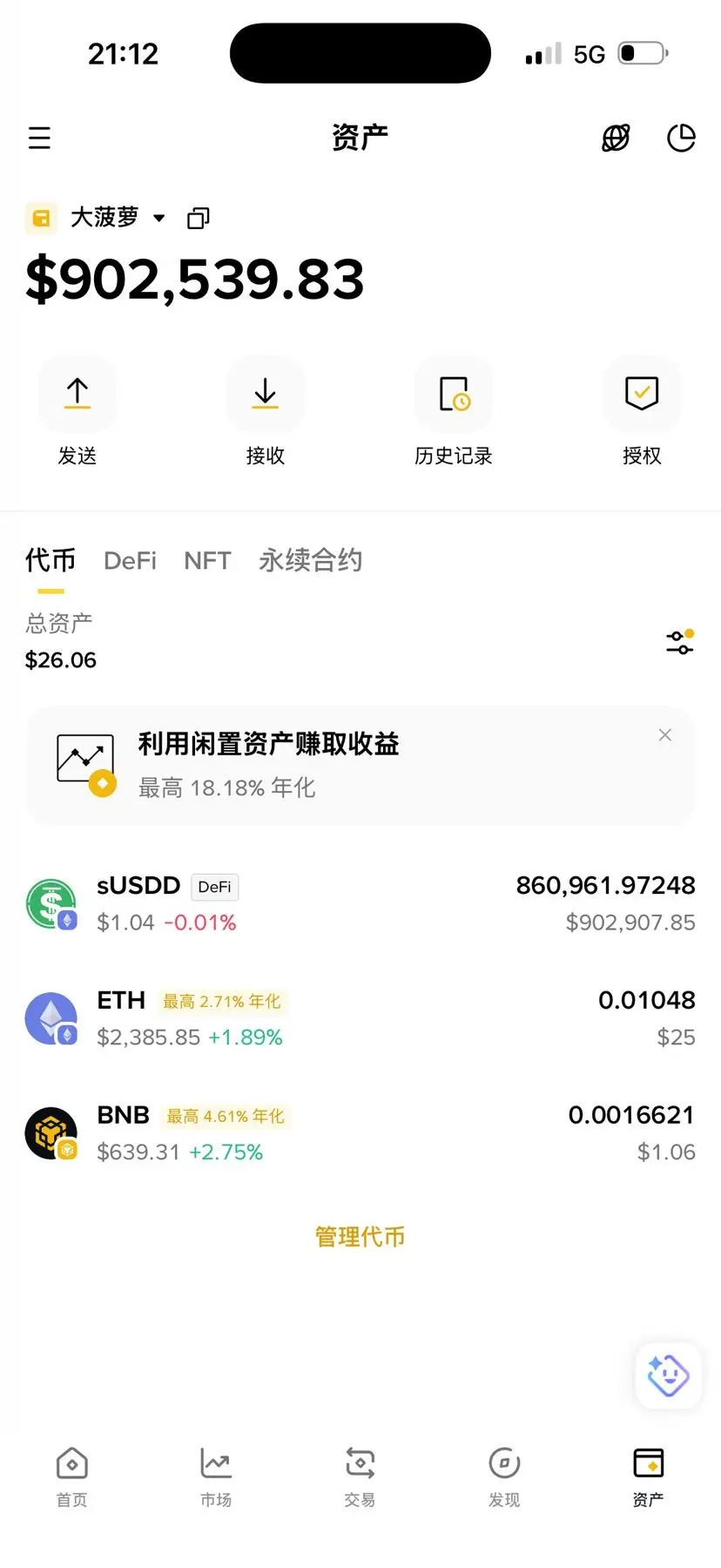Image resolution: width=721 pixels, height=1568 pixels.
Task: Switch to the 永续合约 tab
Action: tap(310, 561)
